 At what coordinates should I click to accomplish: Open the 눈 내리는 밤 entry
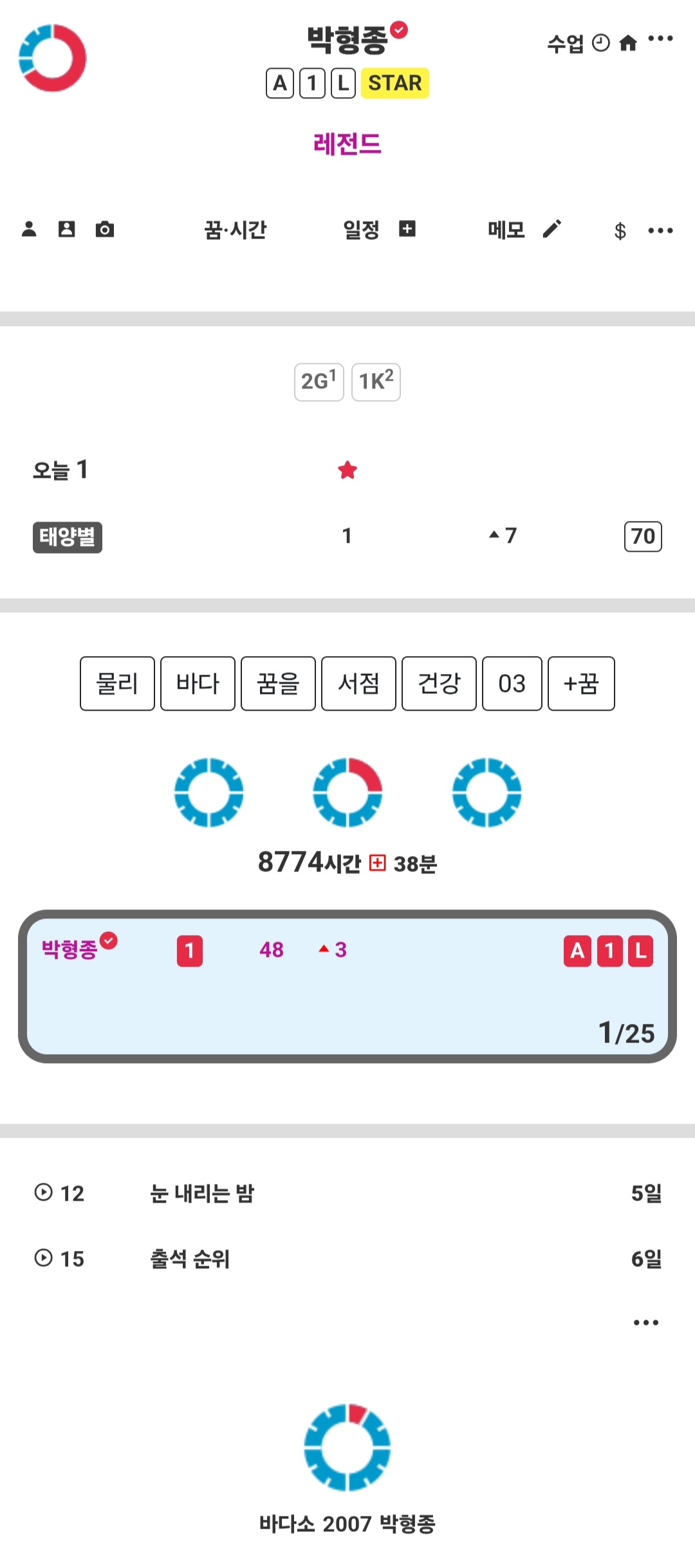(202, 1193)
